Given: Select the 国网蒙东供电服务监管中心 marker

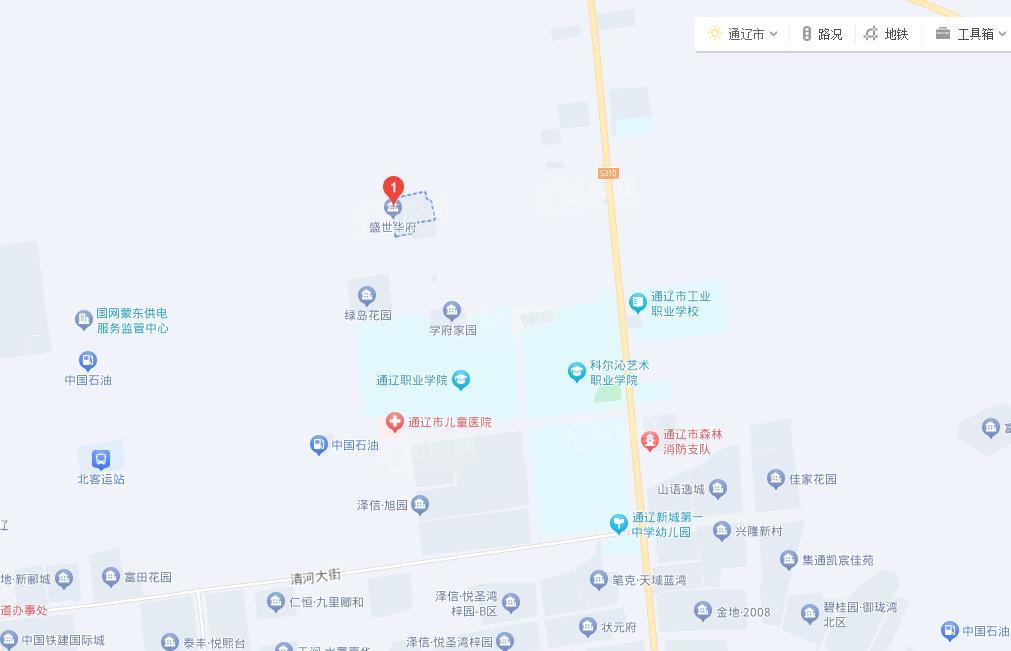Looking at the screenshot, I should point(84,320).
